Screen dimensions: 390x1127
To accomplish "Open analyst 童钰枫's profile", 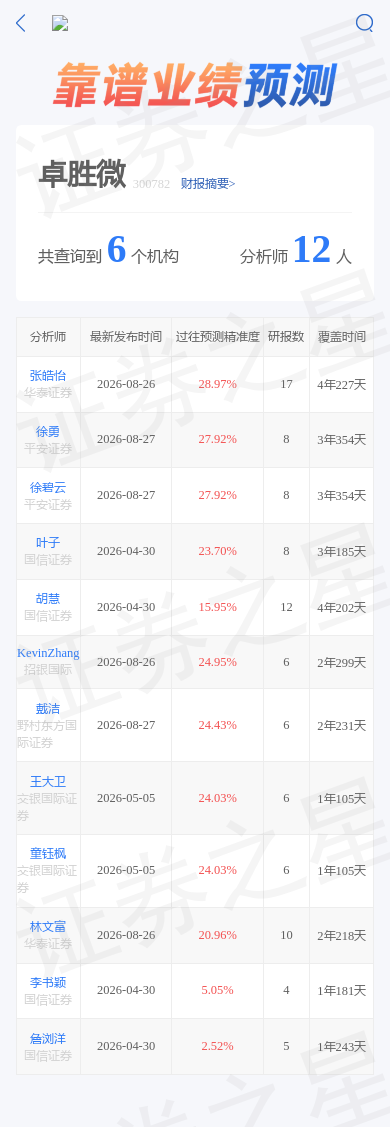I will (48, 854).
